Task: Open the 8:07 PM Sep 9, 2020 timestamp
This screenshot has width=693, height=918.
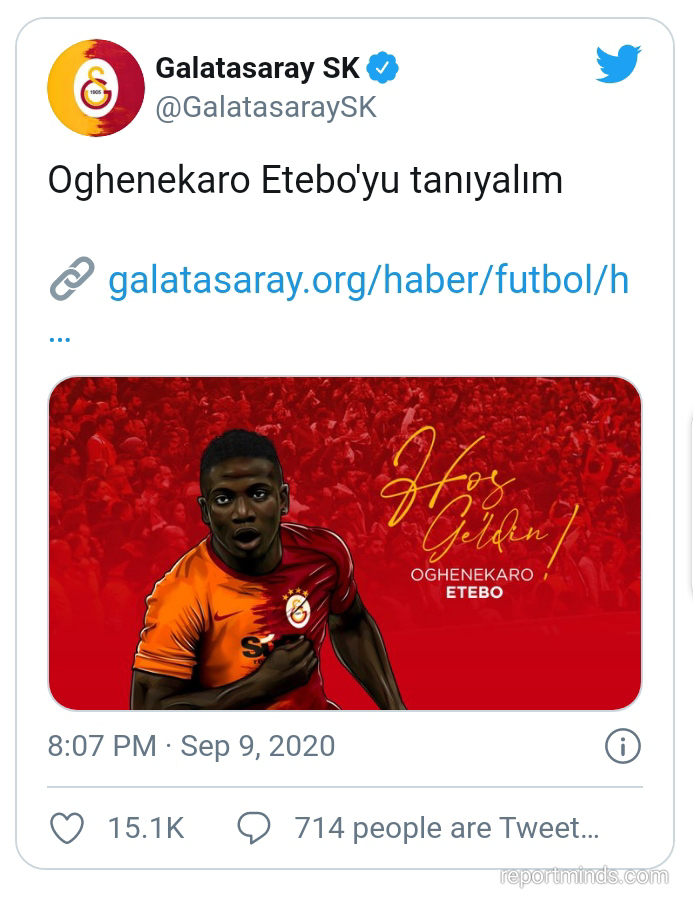Action: point(191,746)
